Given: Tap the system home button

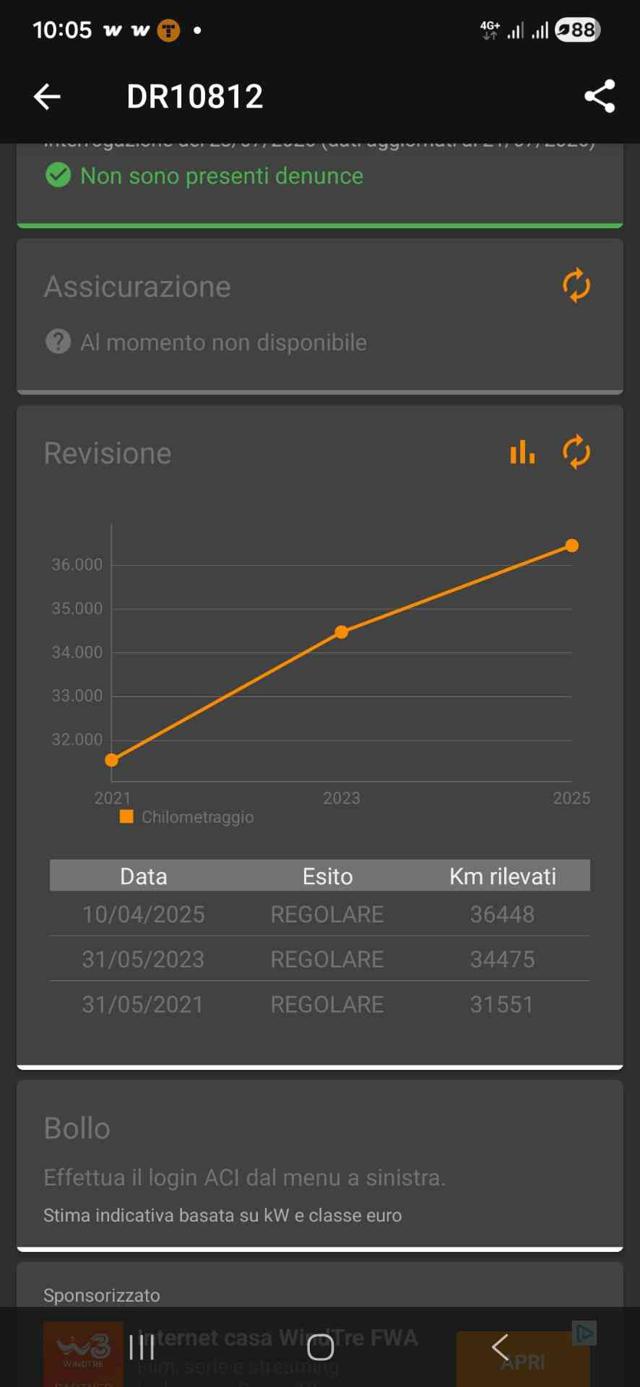Looking at the screenshot, I should [x=320, y=1347].
